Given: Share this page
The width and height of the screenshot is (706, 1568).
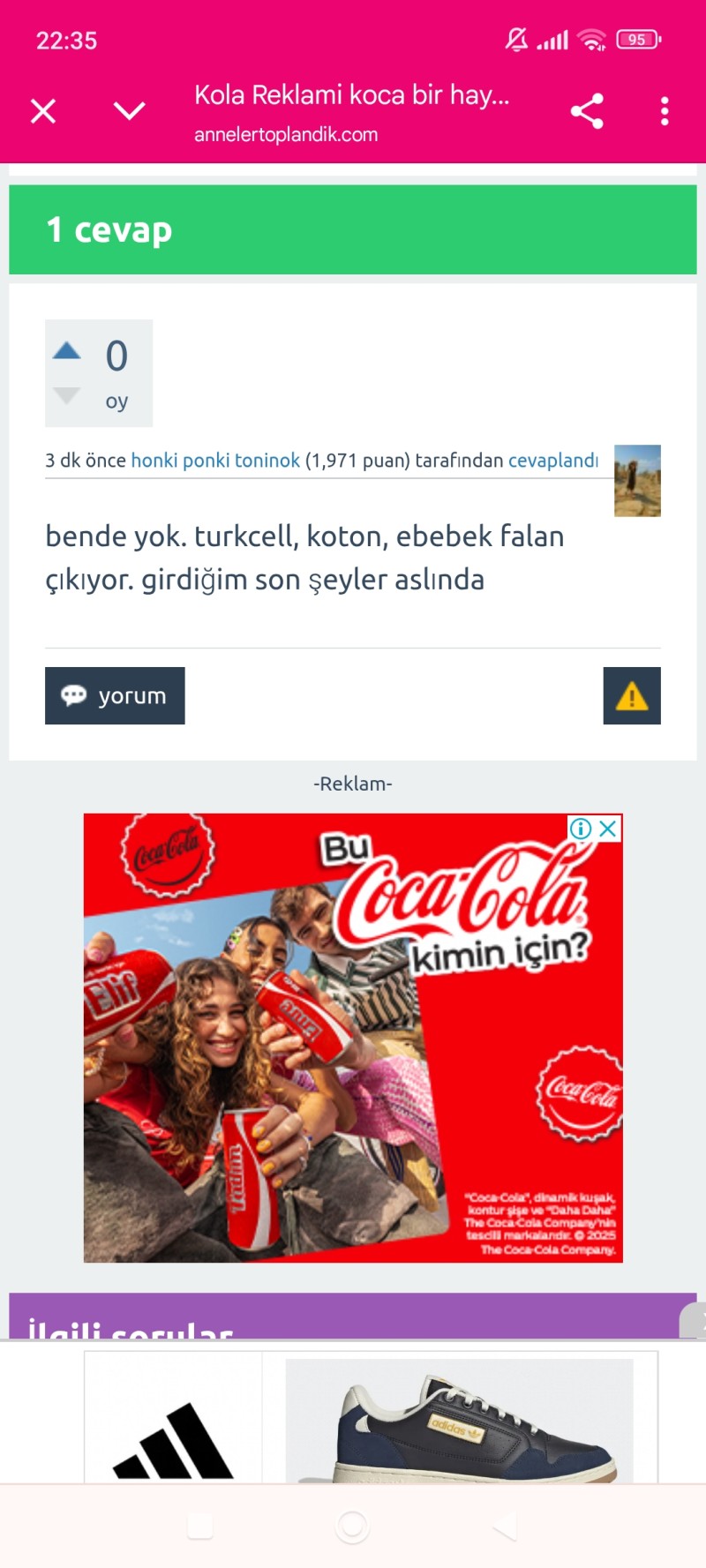Looking at the screenshot, I should point(587,111).
